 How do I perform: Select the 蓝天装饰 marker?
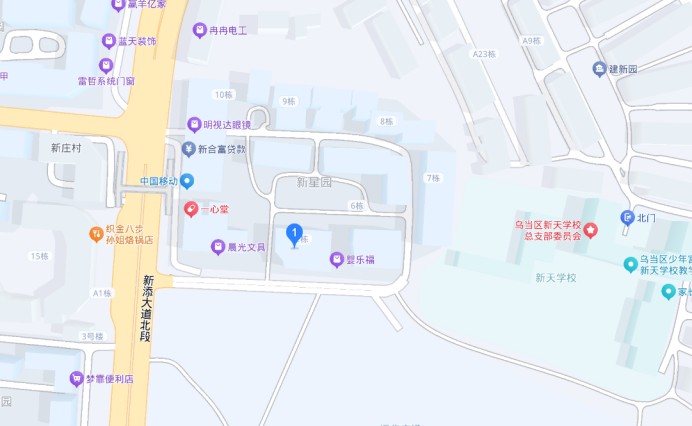tap(109, 41)
